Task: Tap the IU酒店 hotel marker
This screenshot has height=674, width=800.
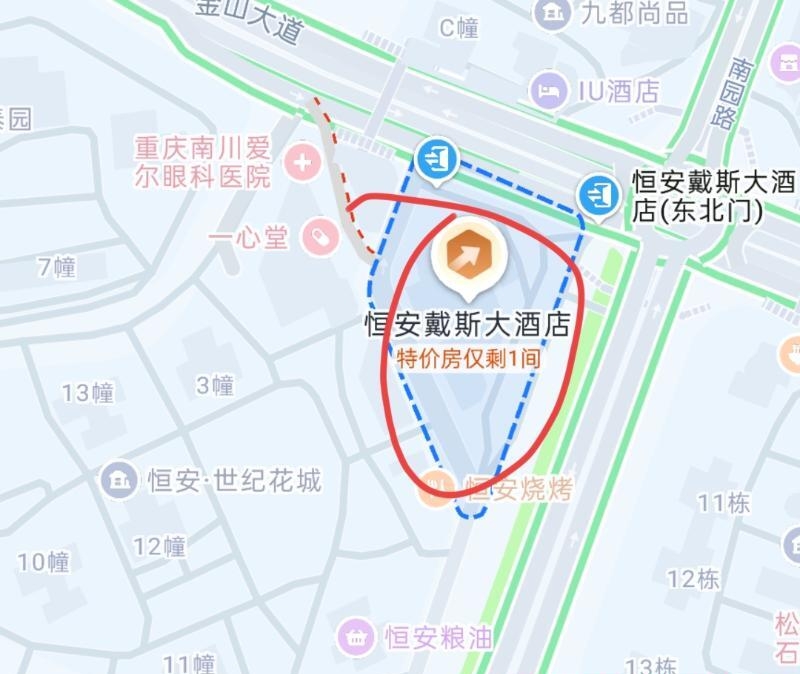Action: click(x=548, y=91)
